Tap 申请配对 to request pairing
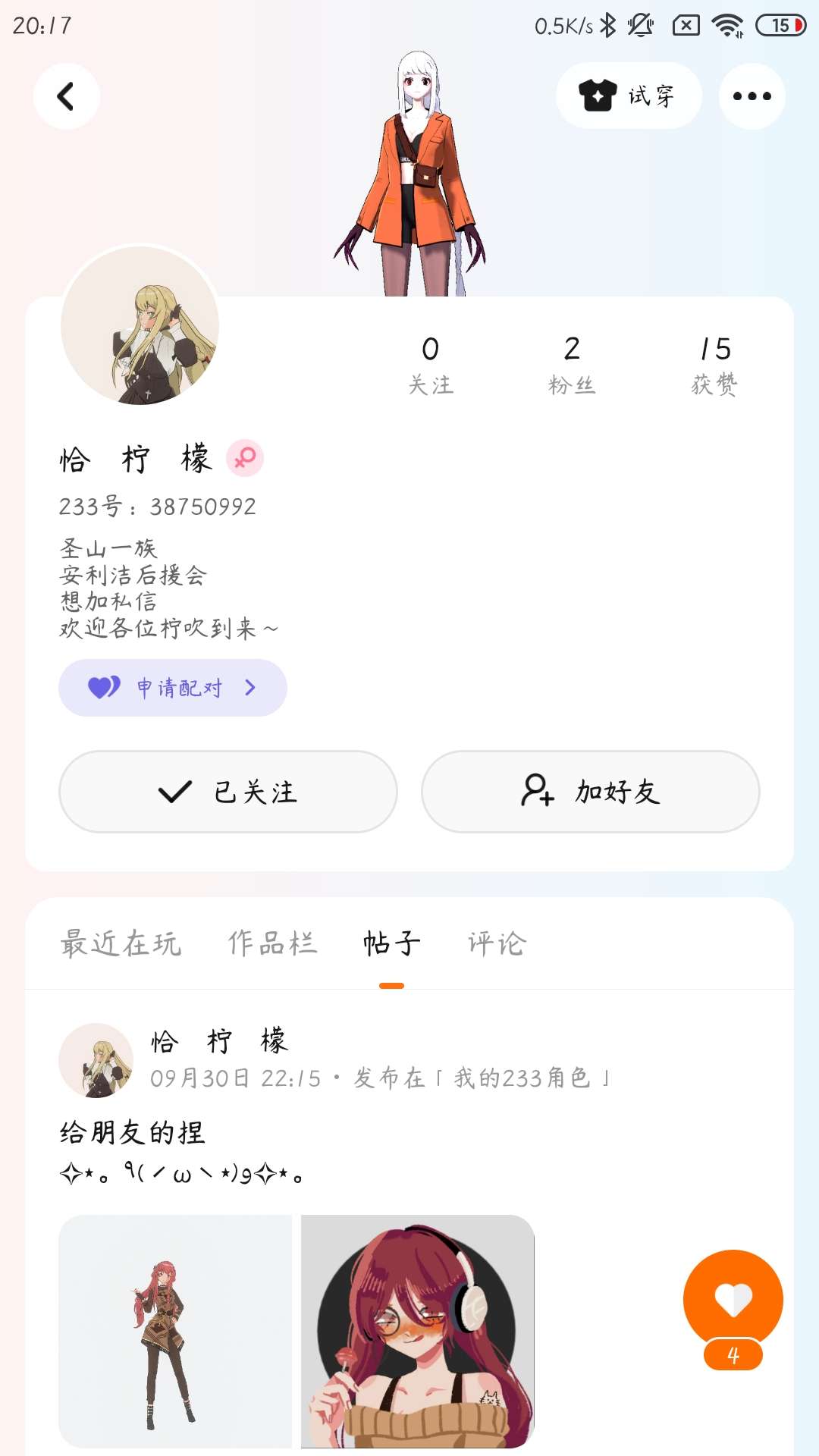Viewport: 819px width, 1456px height. pos(173,688)
